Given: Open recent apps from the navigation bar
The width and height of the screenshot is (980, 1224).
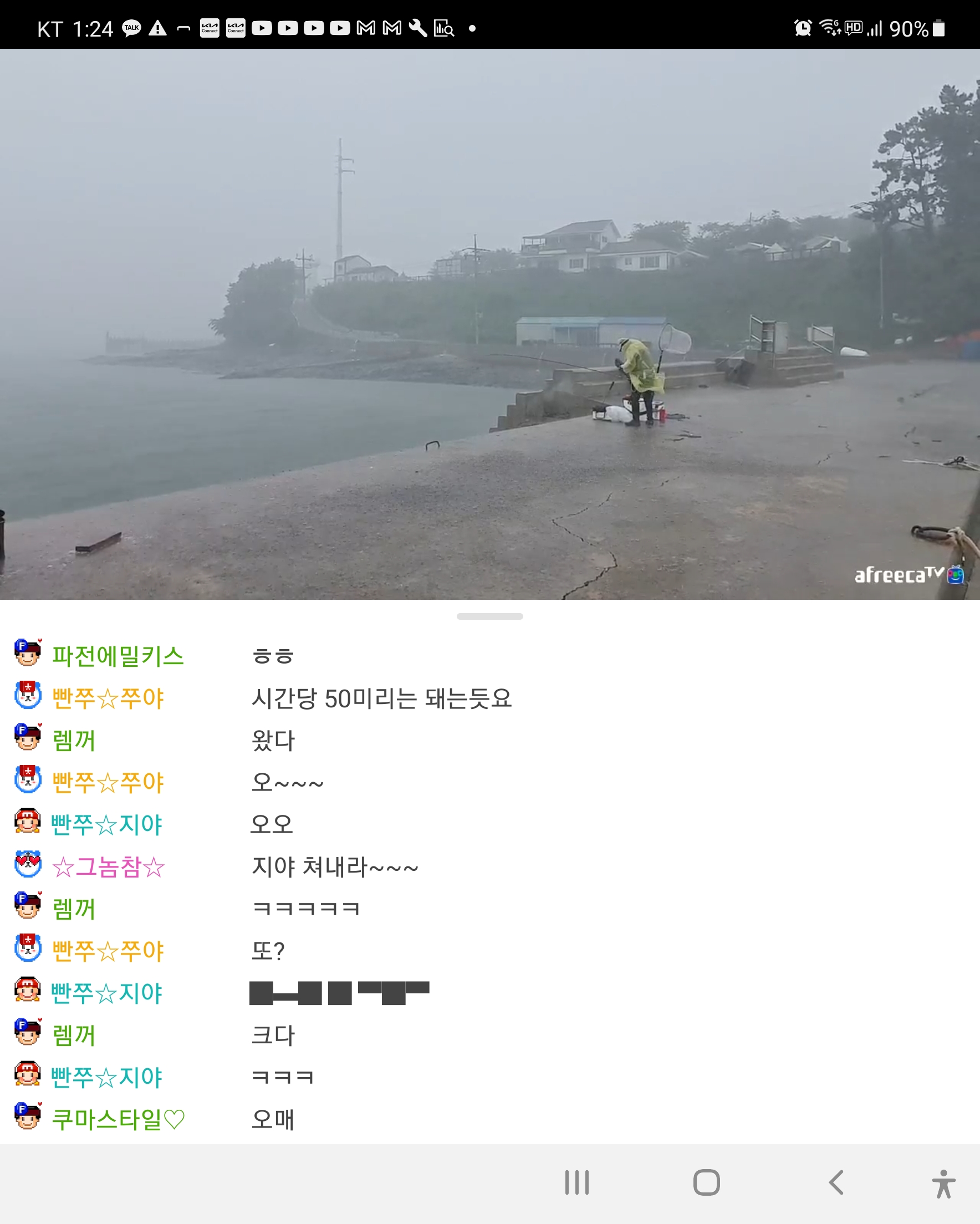Looking at the screenshot, I should coord(577,1183).
